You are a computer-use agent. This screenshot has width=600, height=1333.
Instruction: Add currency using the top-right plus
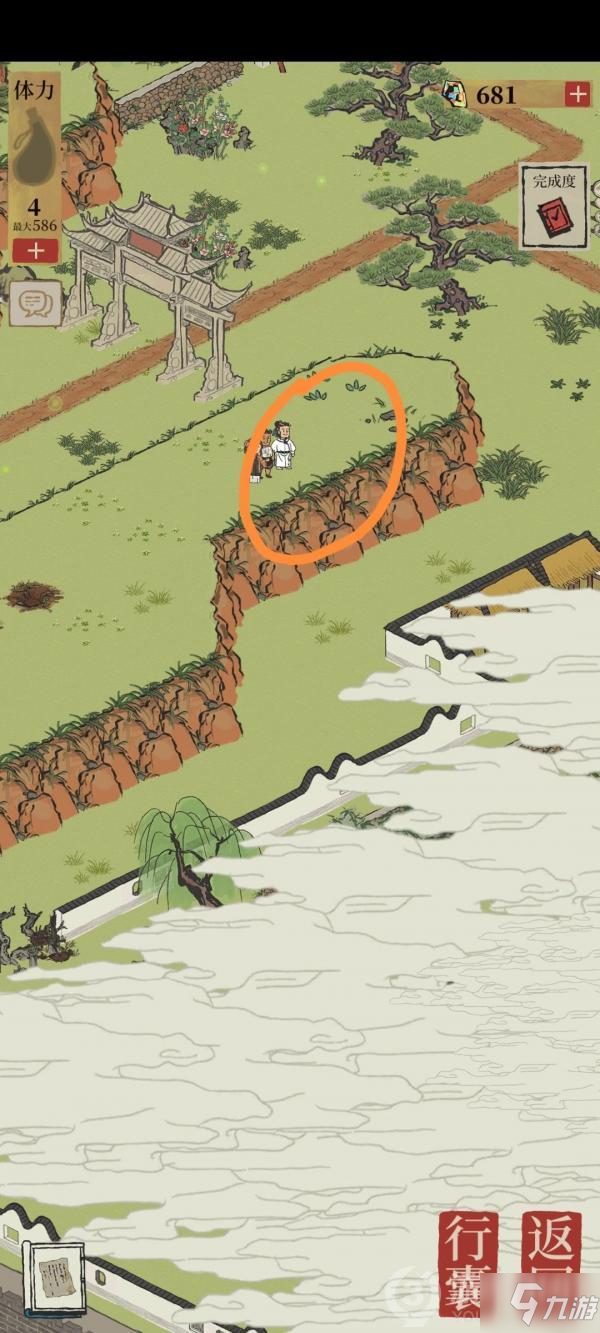(x=577, y=94)
